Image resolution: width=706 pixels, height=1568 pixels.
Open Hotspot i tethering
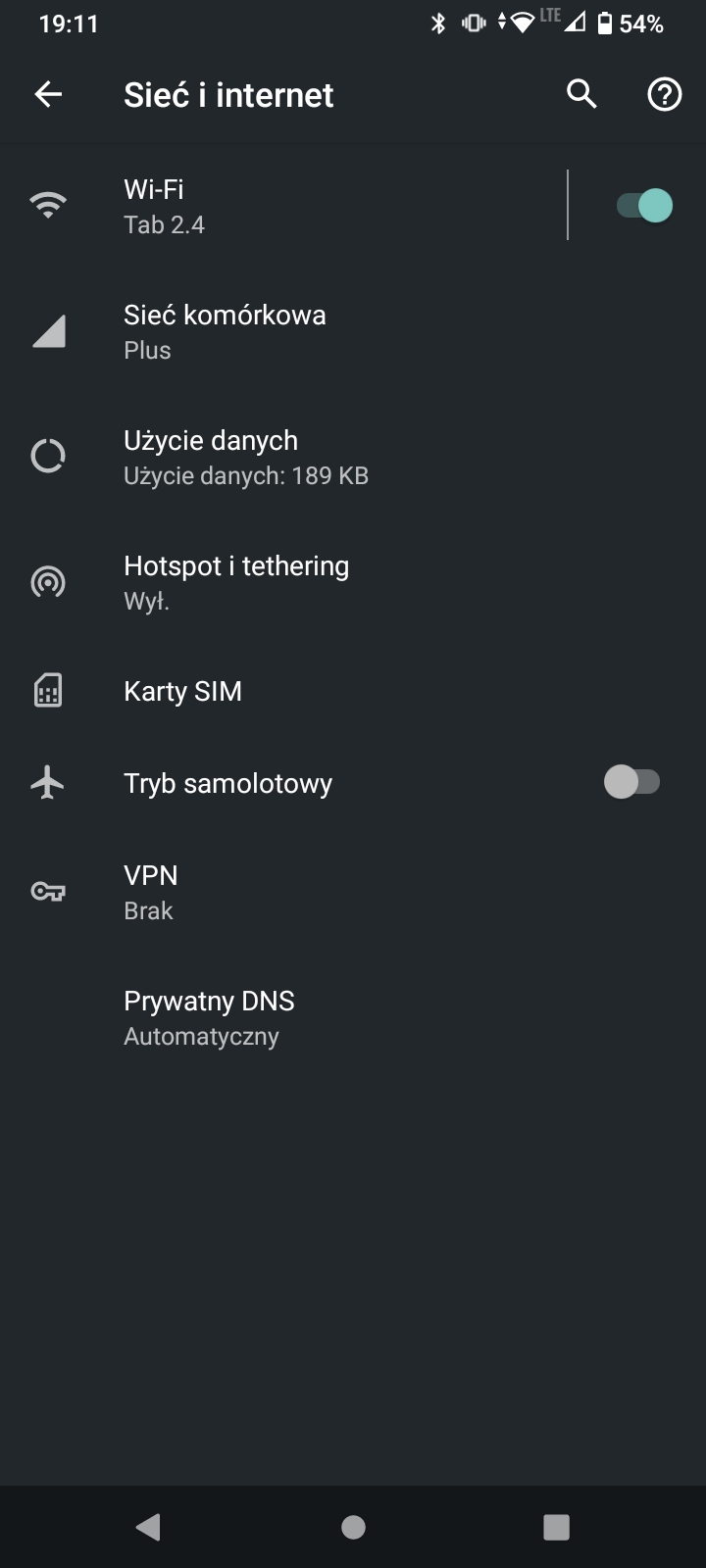click(353, 582)
